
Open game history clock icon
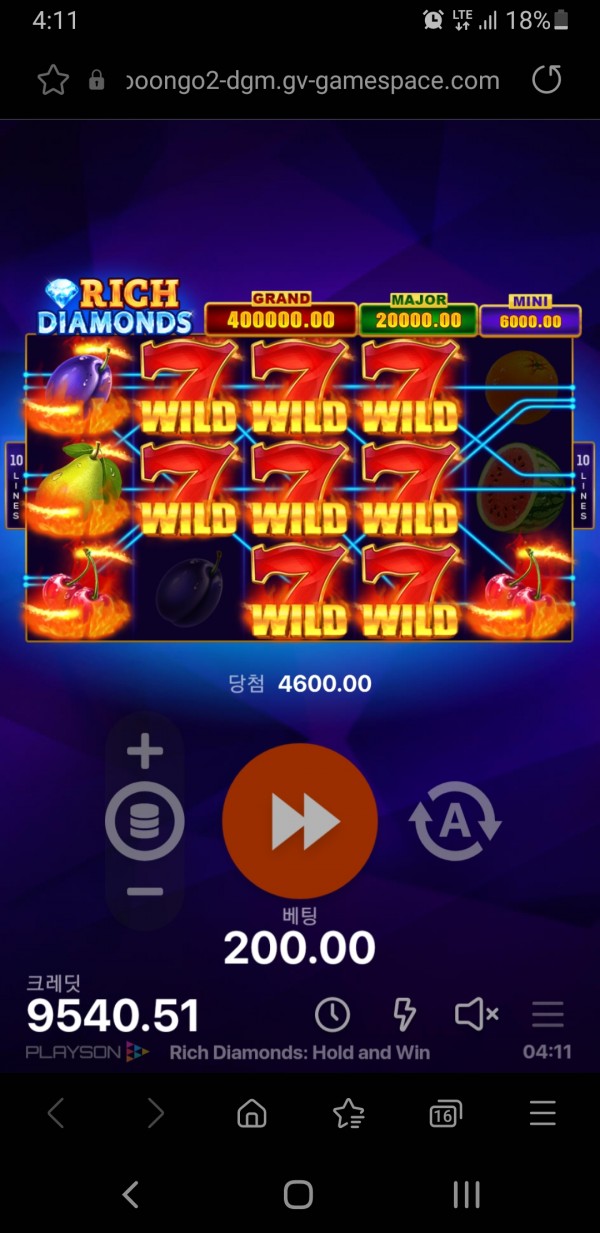tap(332, 1015)
